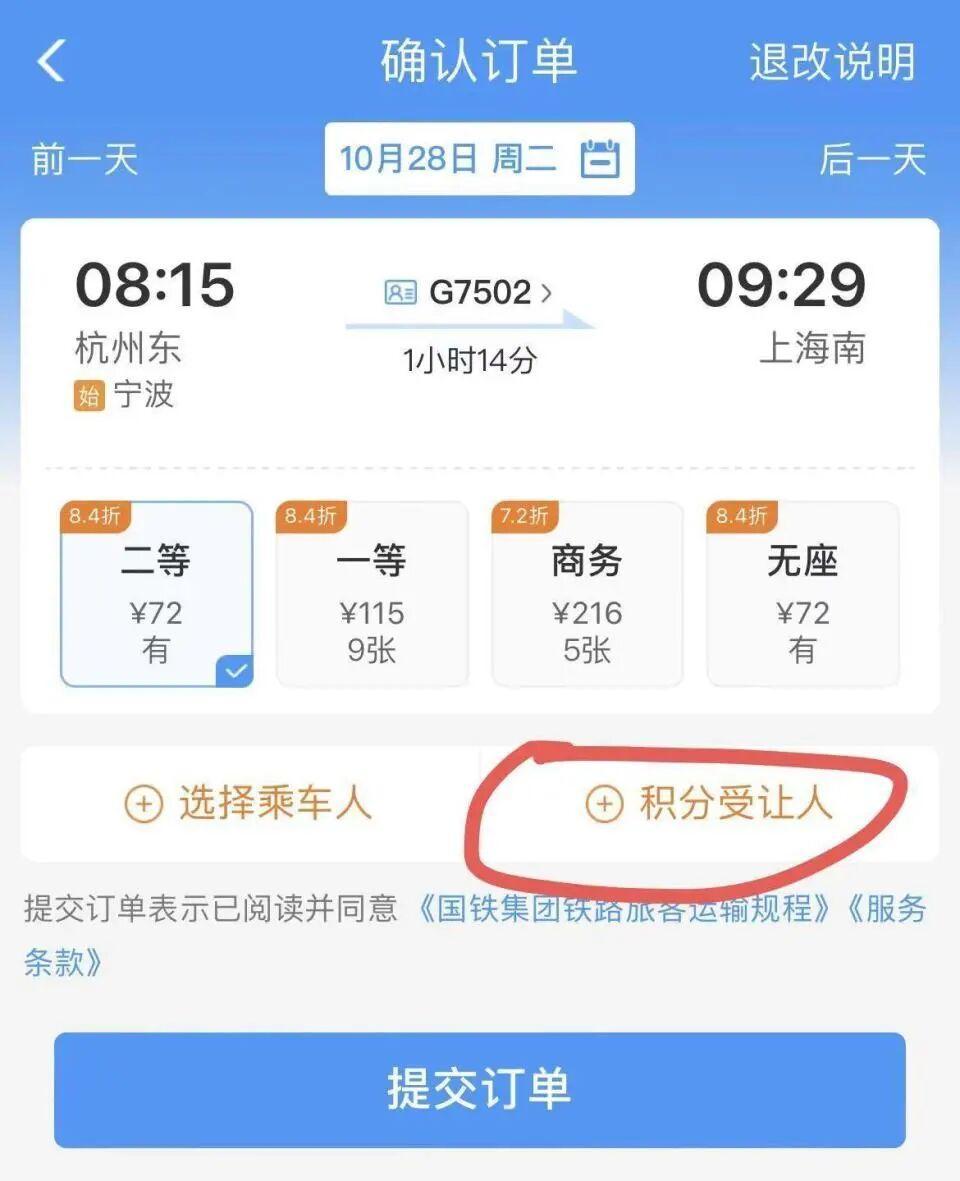Open the calendar icon beside the date
This screenshot has width=960, height=1181.
(x=599, y=157)
